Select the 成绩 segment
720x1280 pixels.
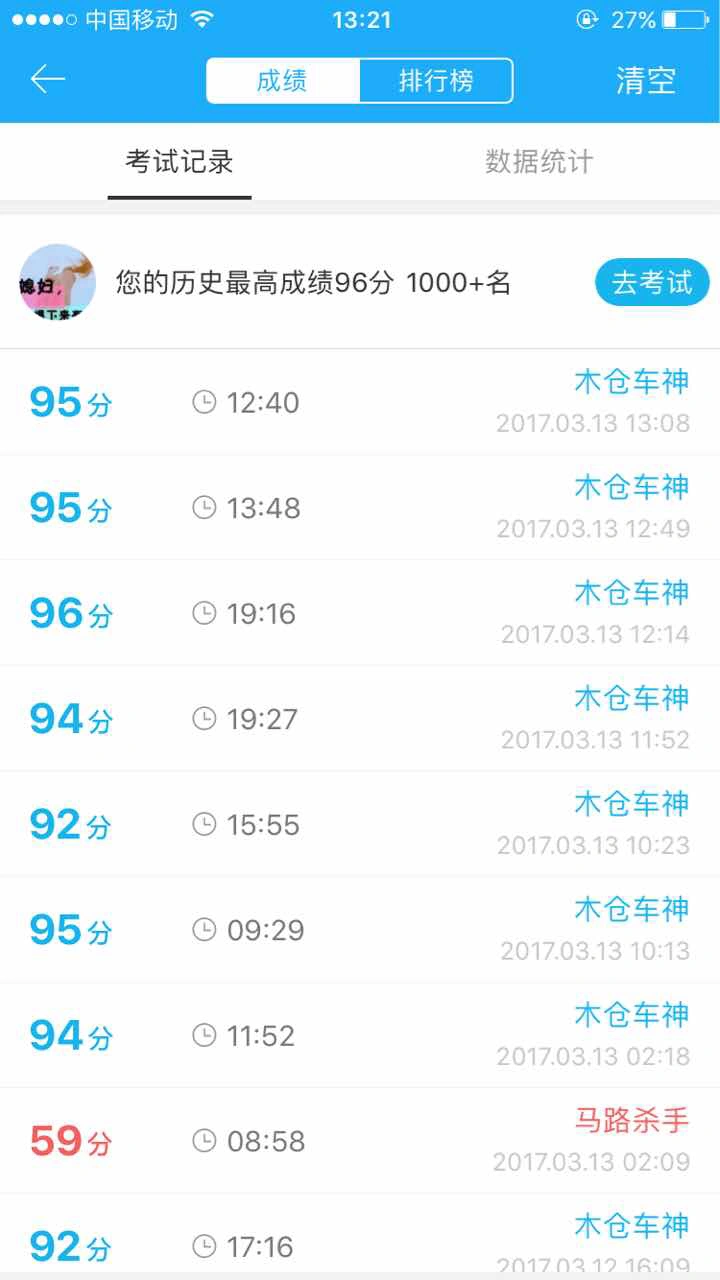[283, 81]
